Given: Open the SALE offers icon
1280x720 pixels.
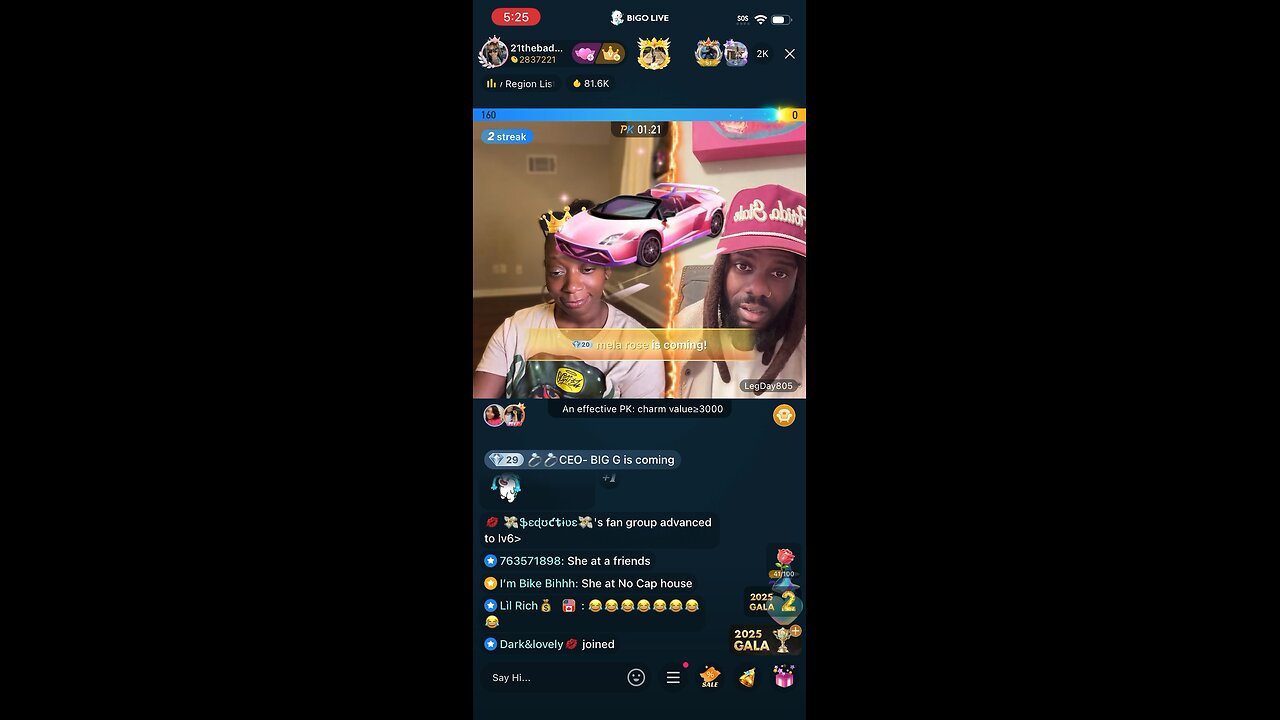Looking at the screenshot, I should point(710,677).
